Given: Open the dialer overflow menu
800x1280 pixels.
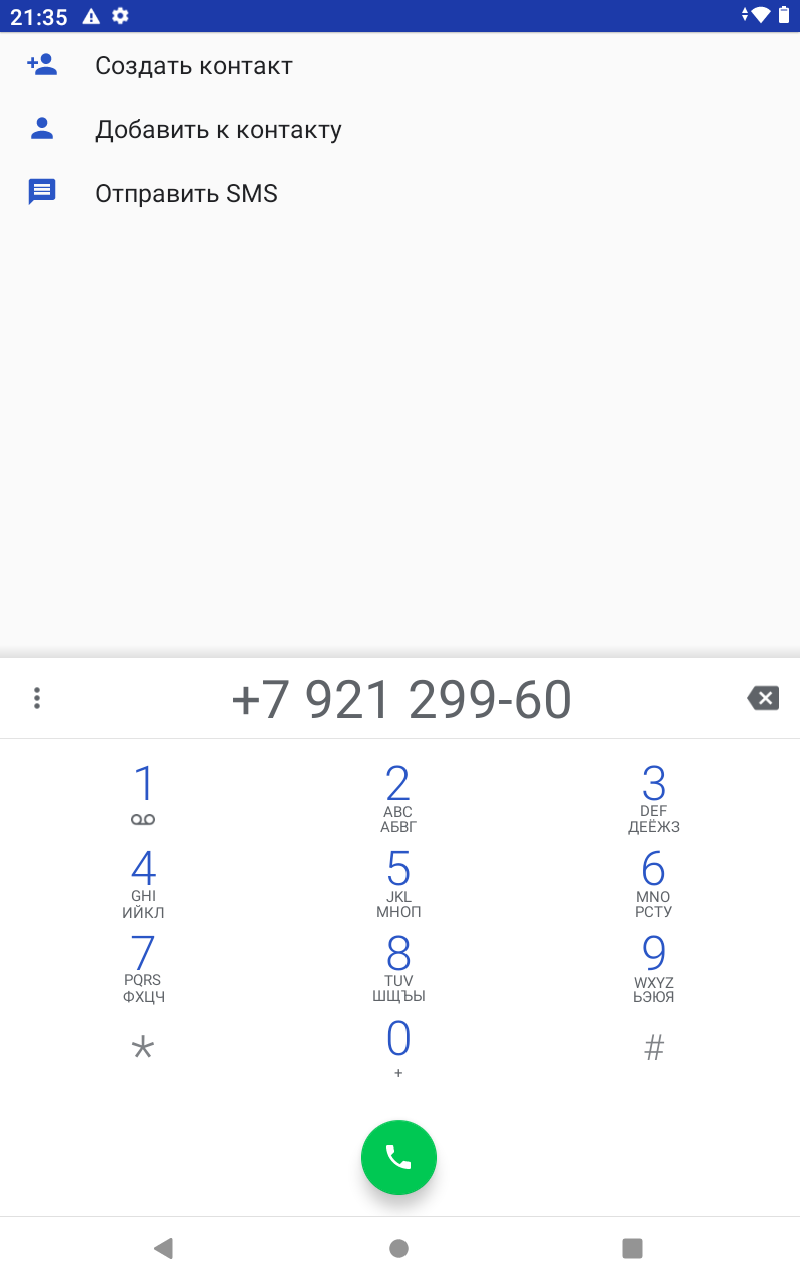Looking at the screenshot, I should pyautogui.click(x=37, y=698).
